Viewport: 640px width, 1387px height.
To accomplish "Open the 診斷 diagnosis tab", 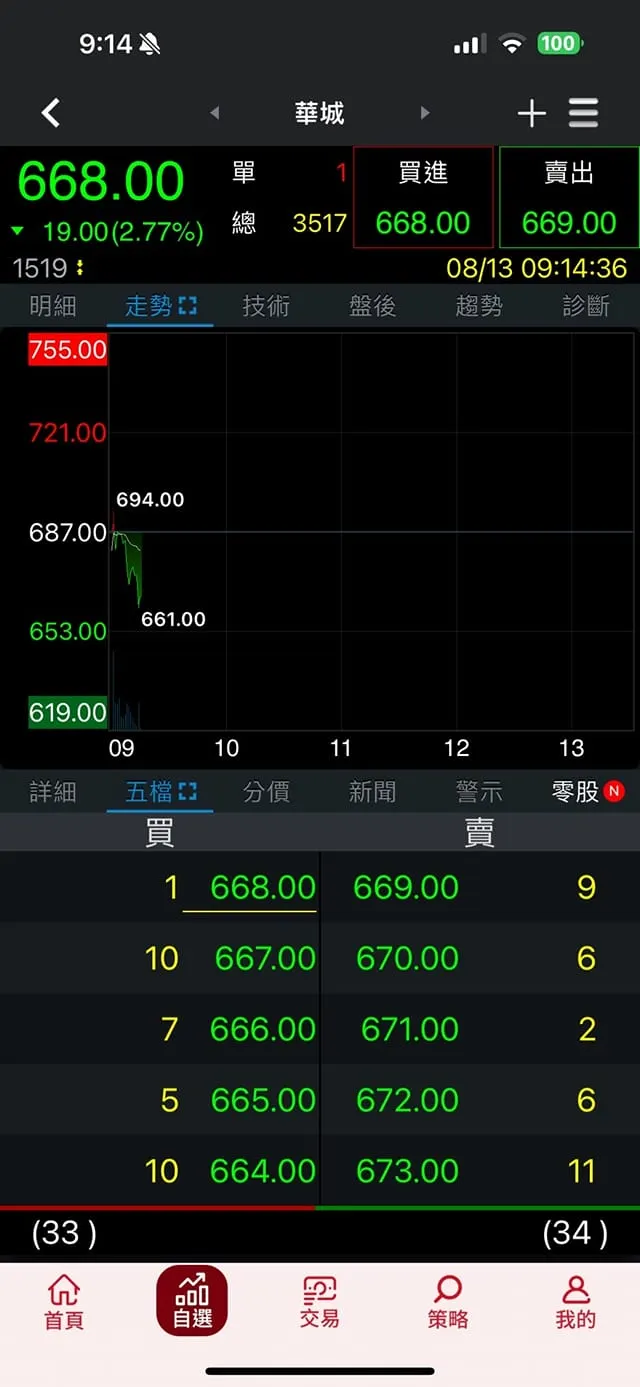I will point(586,306).
